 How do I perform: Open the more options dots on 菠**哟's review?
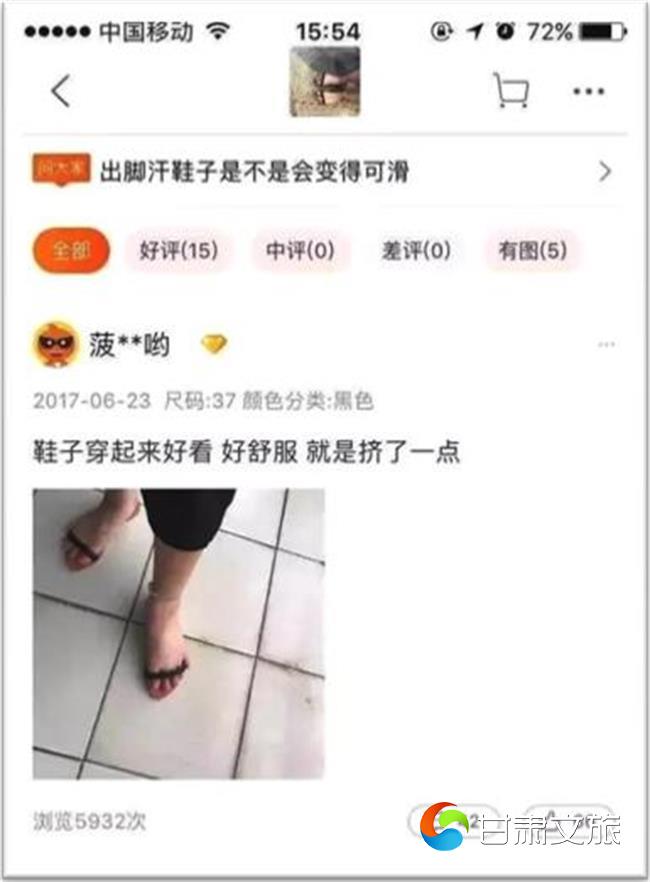click(607, 345)
